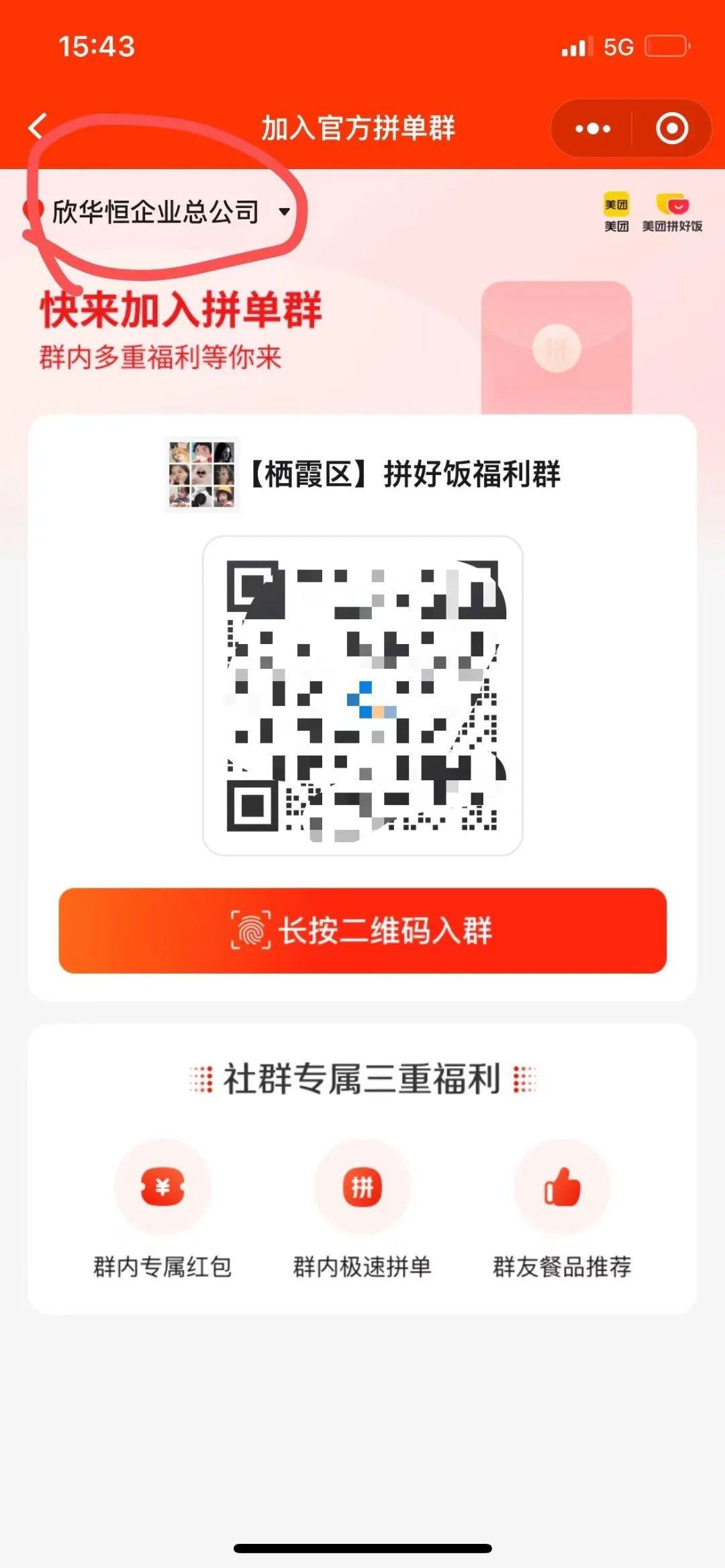This screenshot has width=725, height=1568.
Task: Go back using the top-left arrow
Action: click(38, 127)
